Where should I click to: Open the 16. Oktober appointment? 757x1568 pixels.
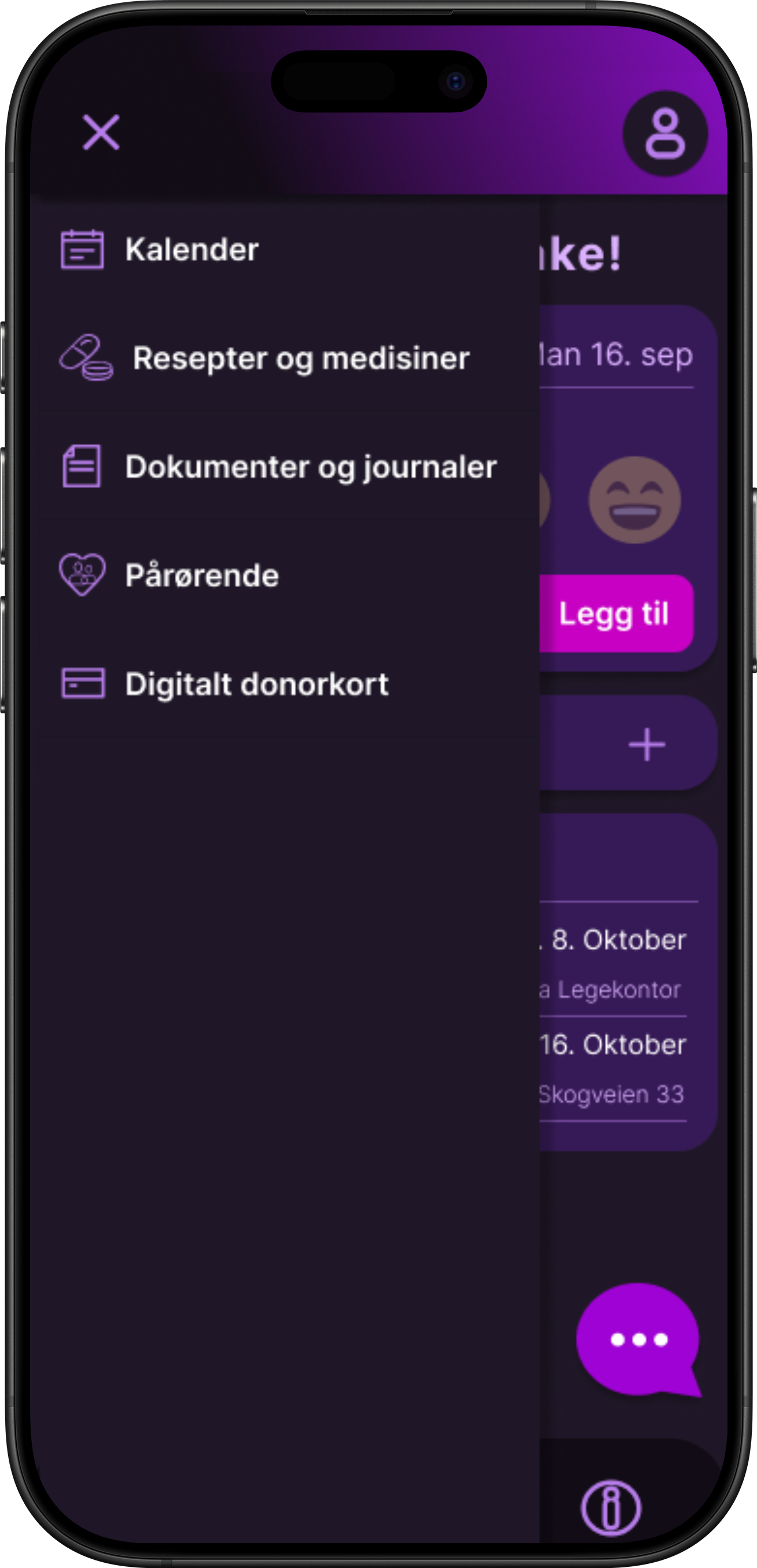[613, 1067]
